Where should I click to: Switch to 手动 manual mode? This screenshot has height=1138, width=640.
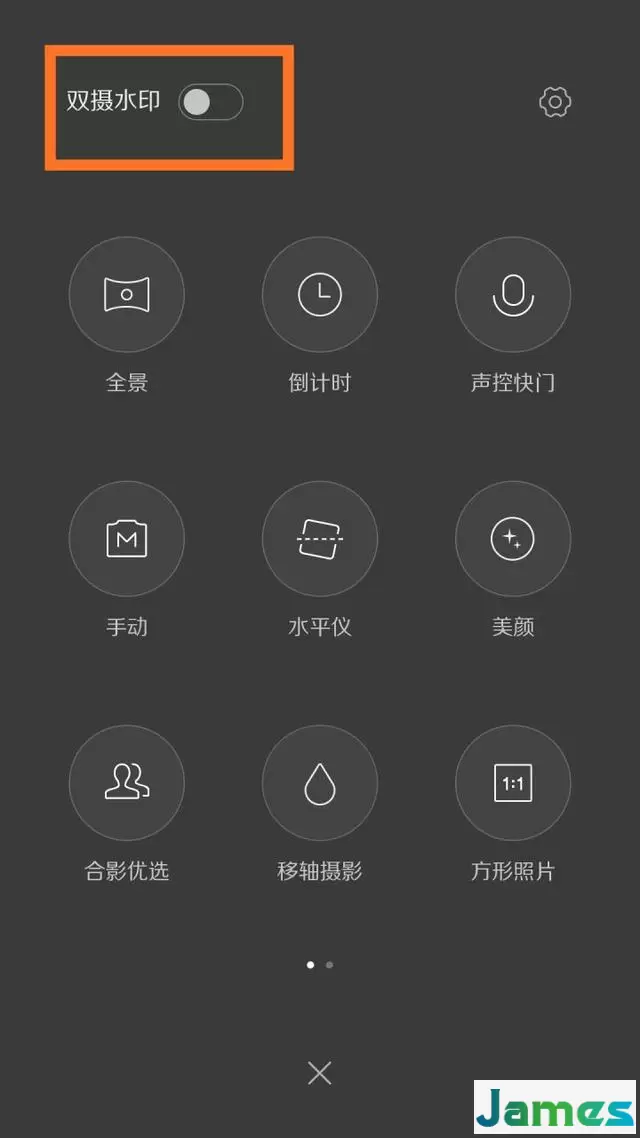point(126,539)
